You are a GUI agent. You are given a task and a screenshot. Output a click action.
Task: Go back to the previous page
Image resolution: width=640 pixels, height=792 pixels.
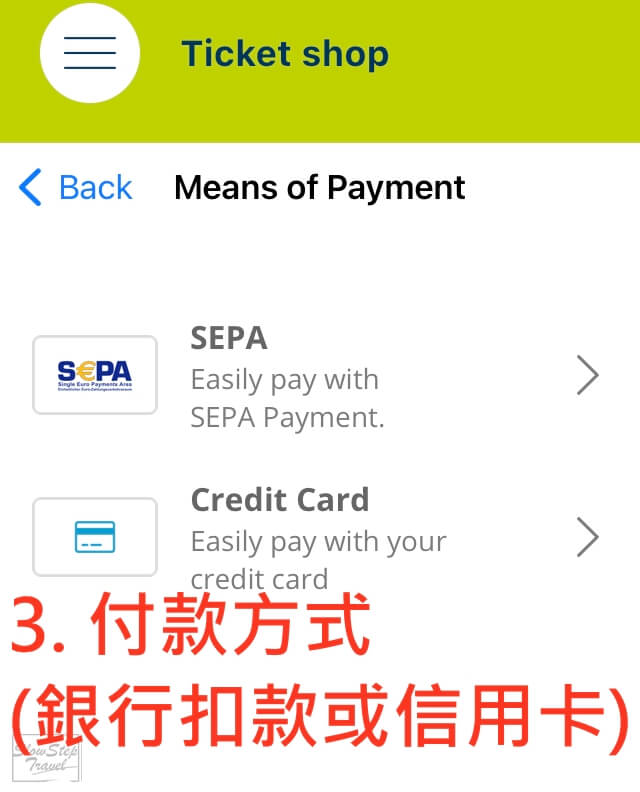coord(76,187)
